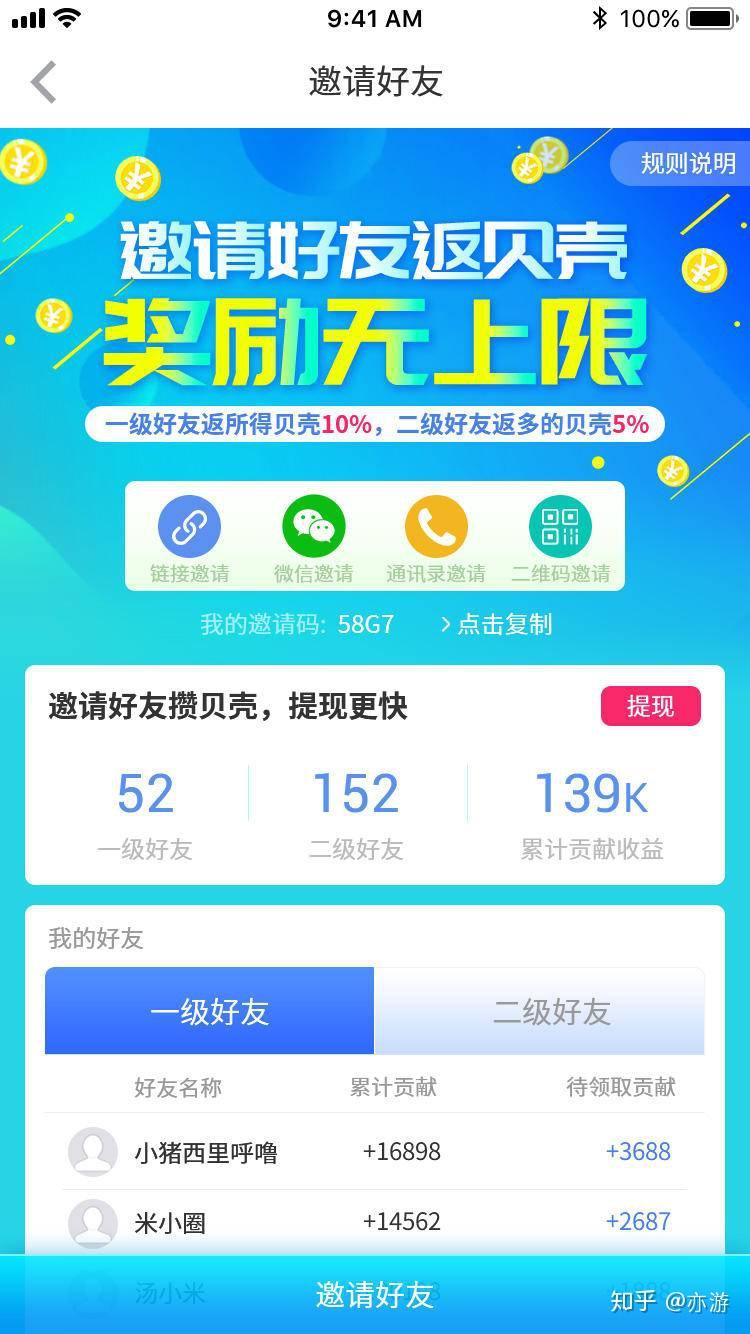Open friend row 小猪西里呼噜
The width and height of the screenshot is (750, 1334).
click(x=375, y=1152)
